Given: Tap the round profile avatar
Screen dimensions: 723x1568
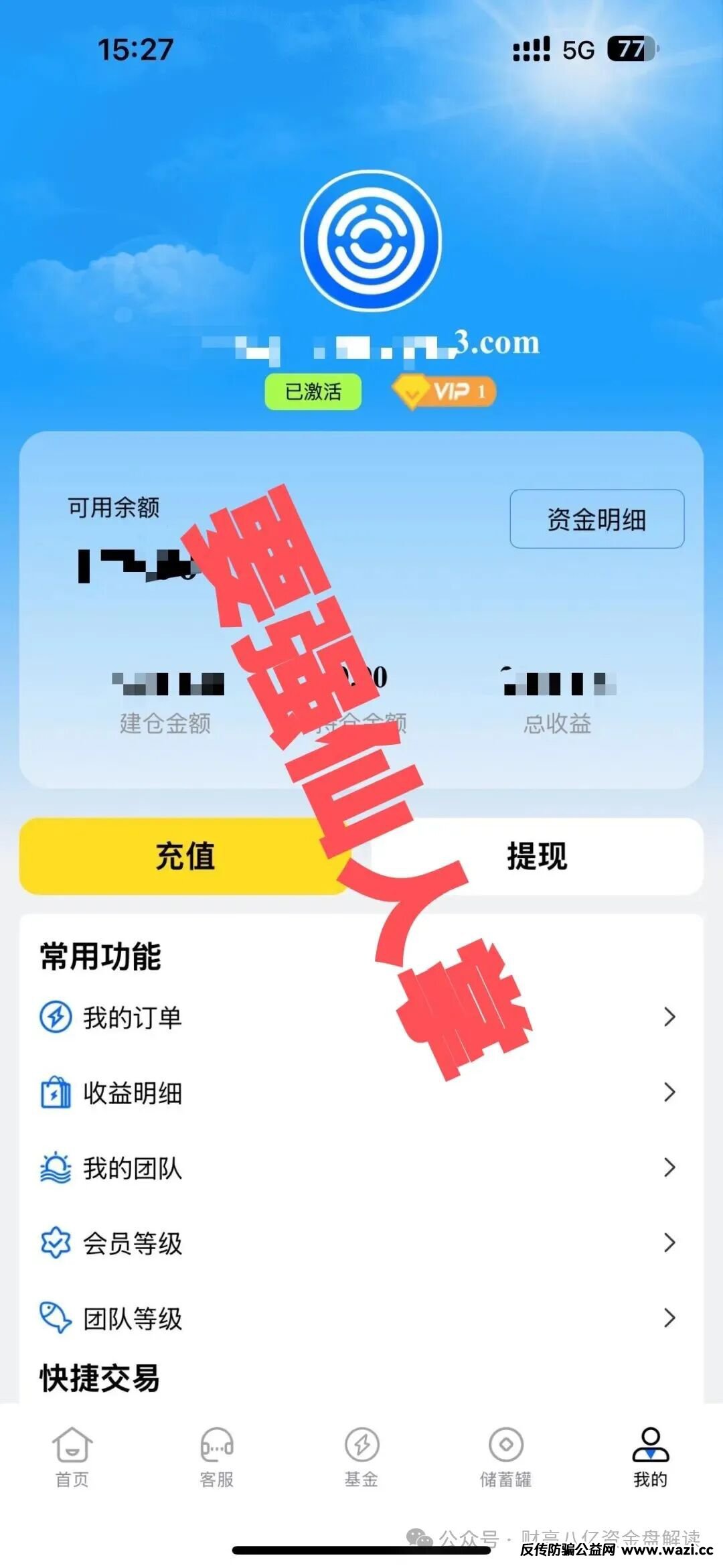Looking at the screenshot, I should pyautogui.click(x=370, y=240).
